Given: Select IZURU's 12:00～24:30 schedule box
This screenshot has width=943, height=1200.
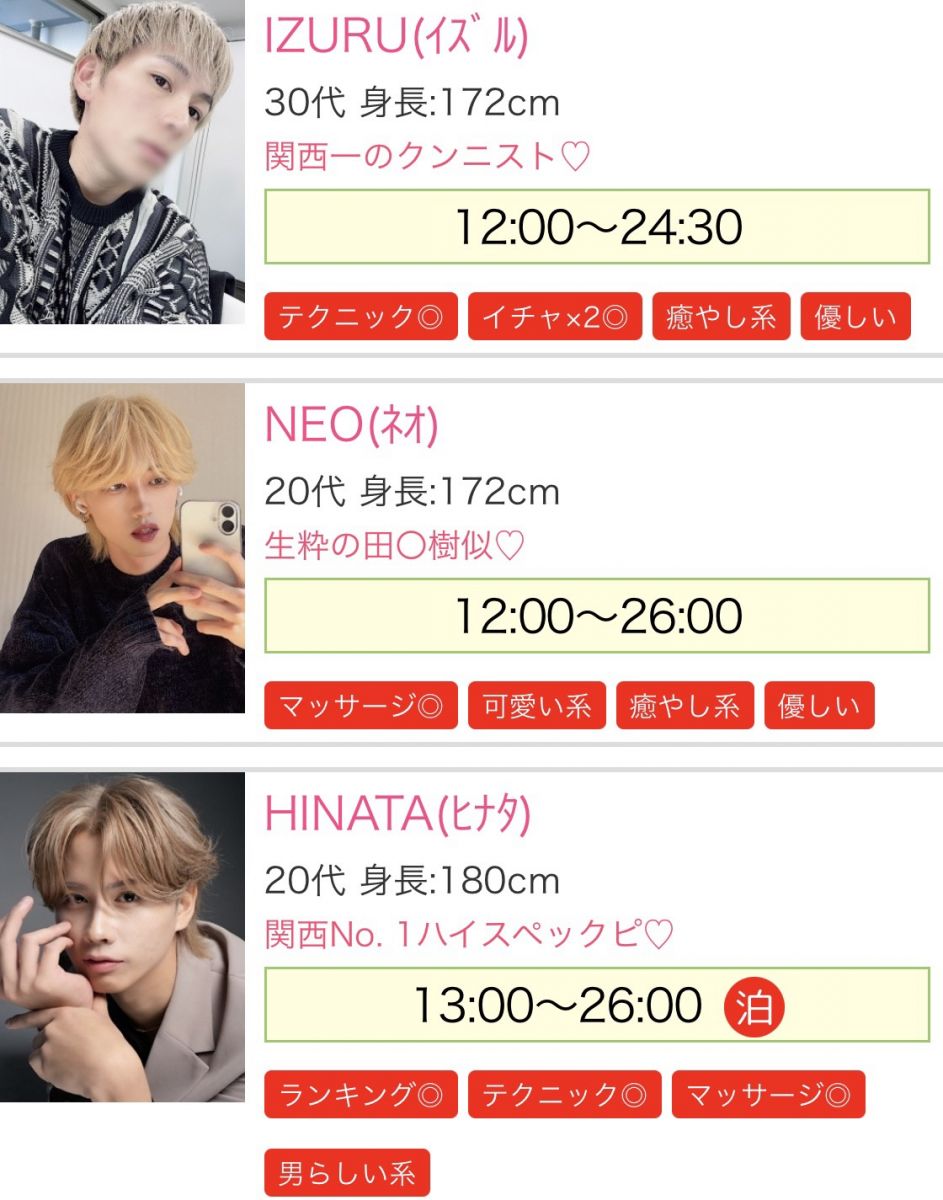Looking at the screenshot, I should pos(597,227).
